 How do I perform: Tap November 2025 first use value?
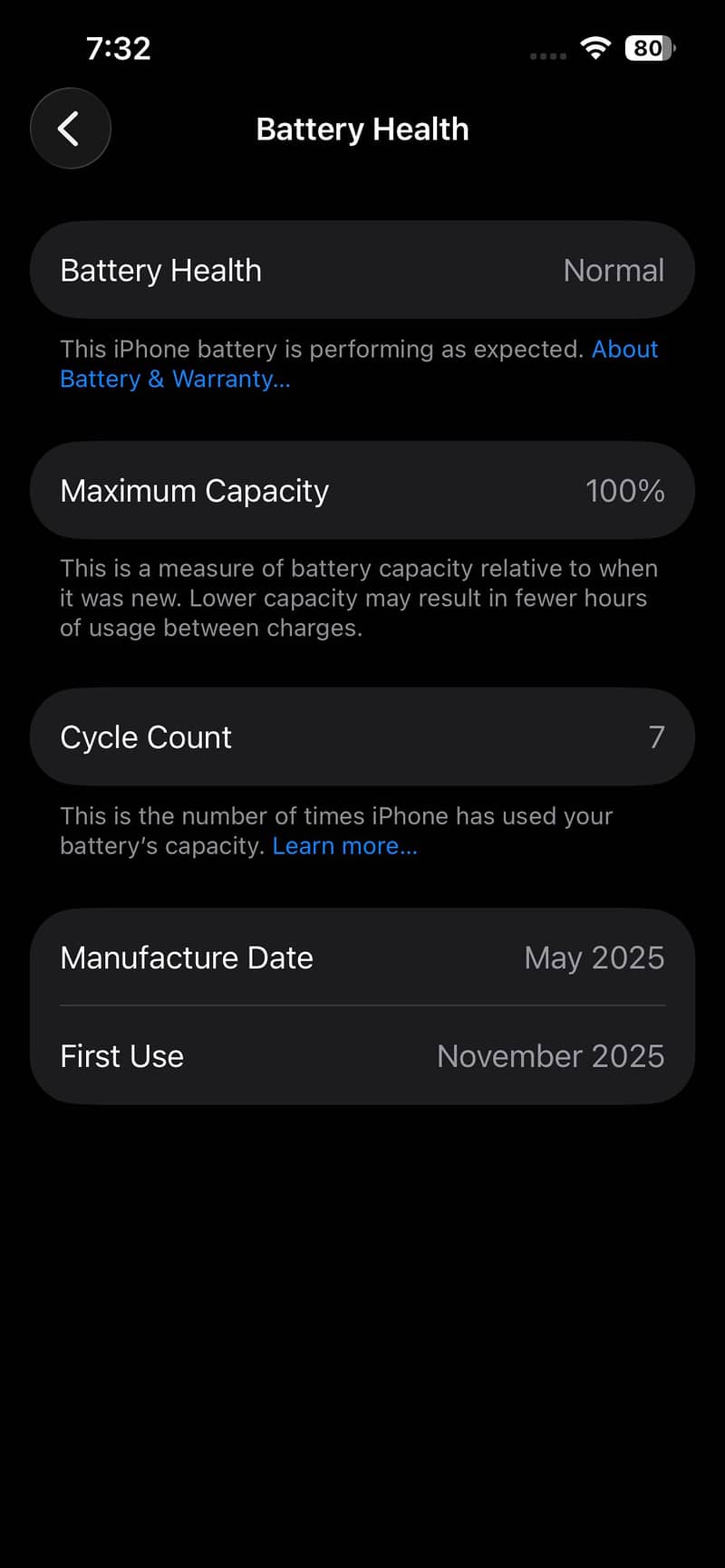point(550,1056)
